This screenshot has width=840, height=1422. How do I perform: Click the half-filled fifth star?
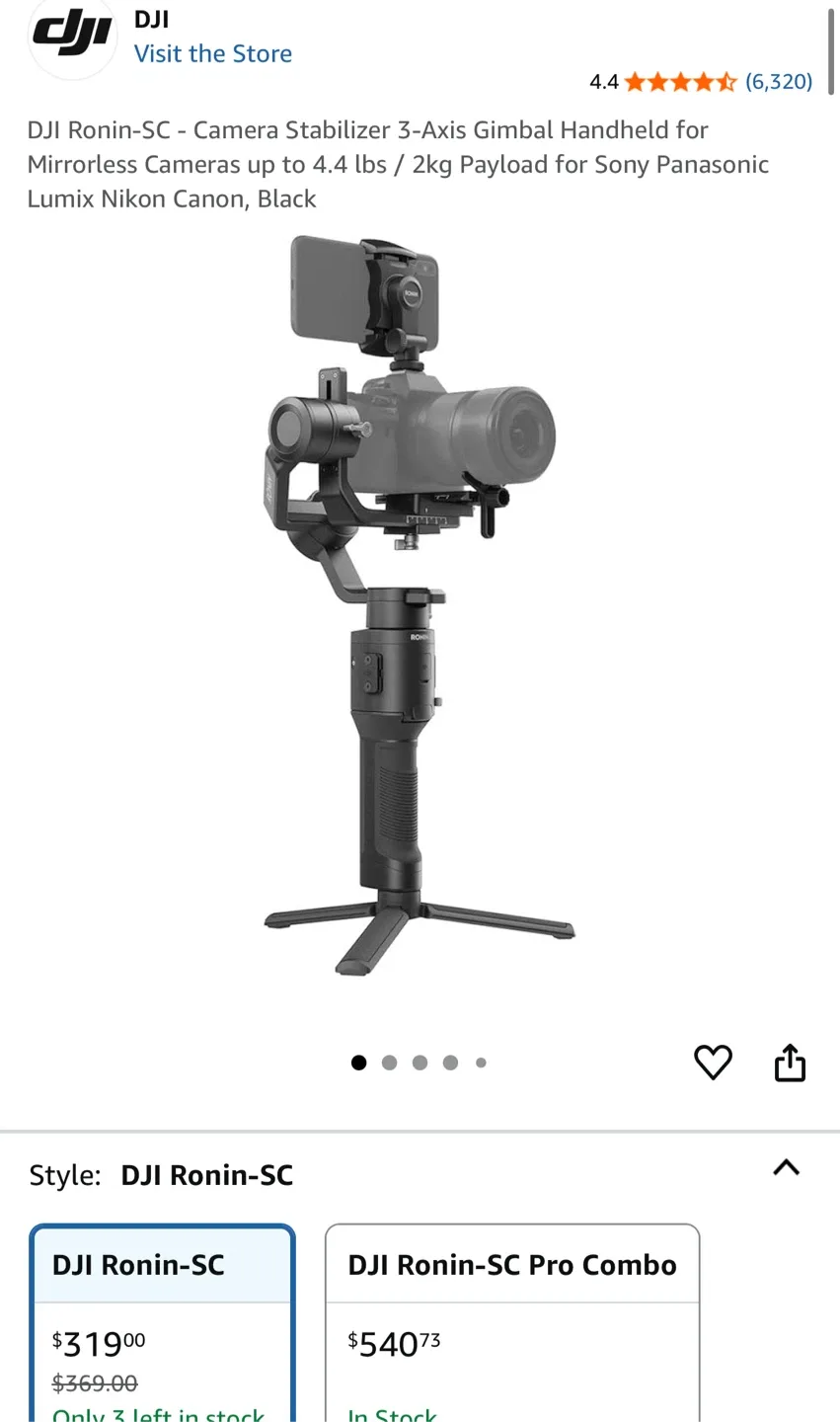click(x=726, y=82)
